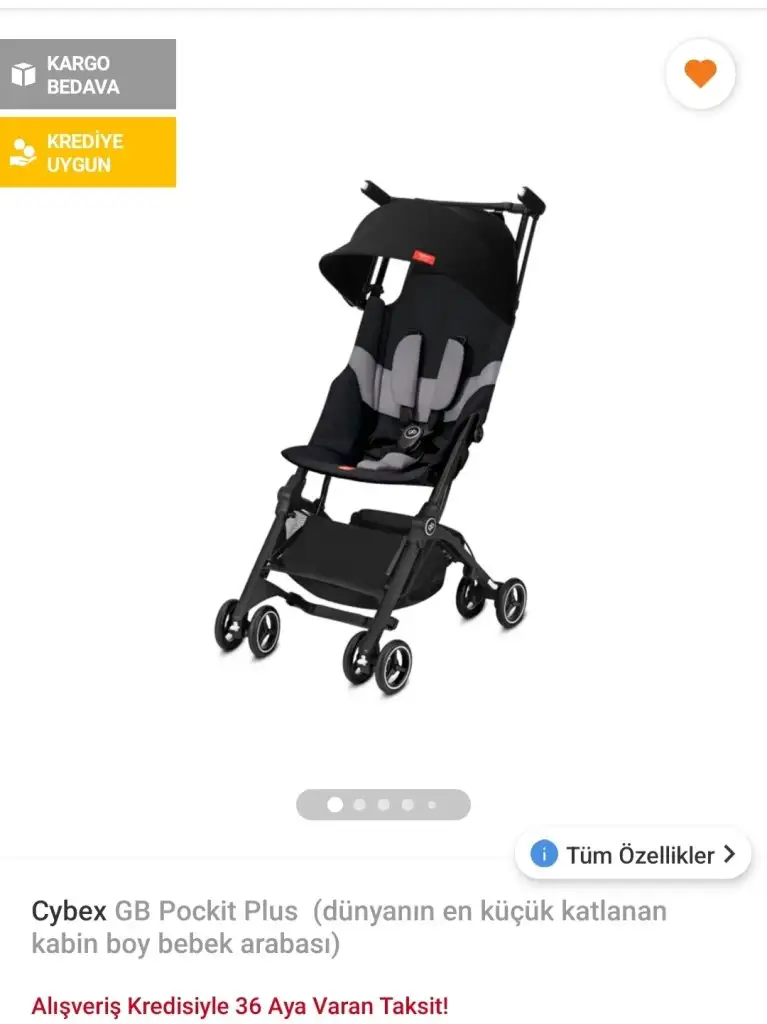This screenshot has height=1024, width=767.
Task: Open Tüm Özellikler full specifications
Action: click(633, 855)
